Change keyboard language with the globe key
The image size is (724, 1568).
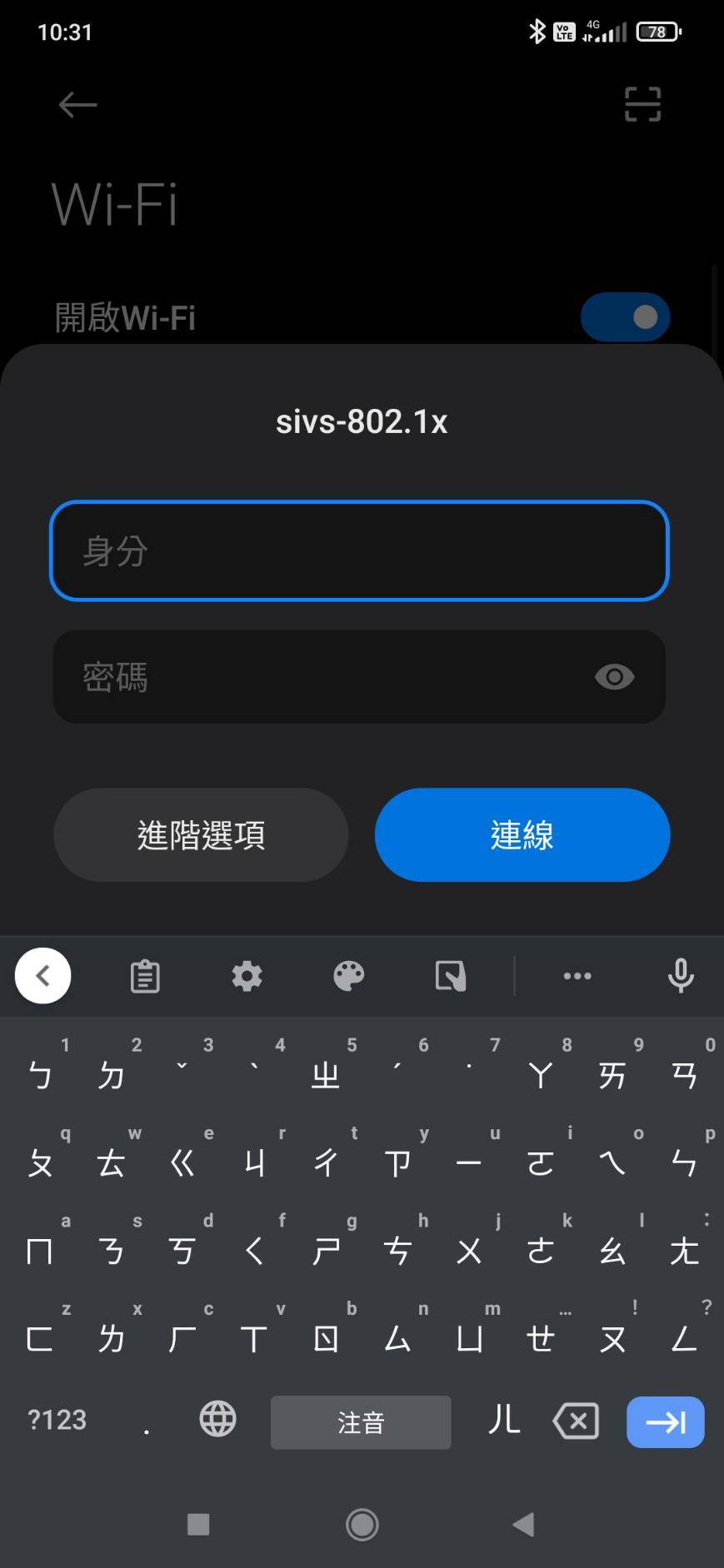click(x=217, y=1420)
